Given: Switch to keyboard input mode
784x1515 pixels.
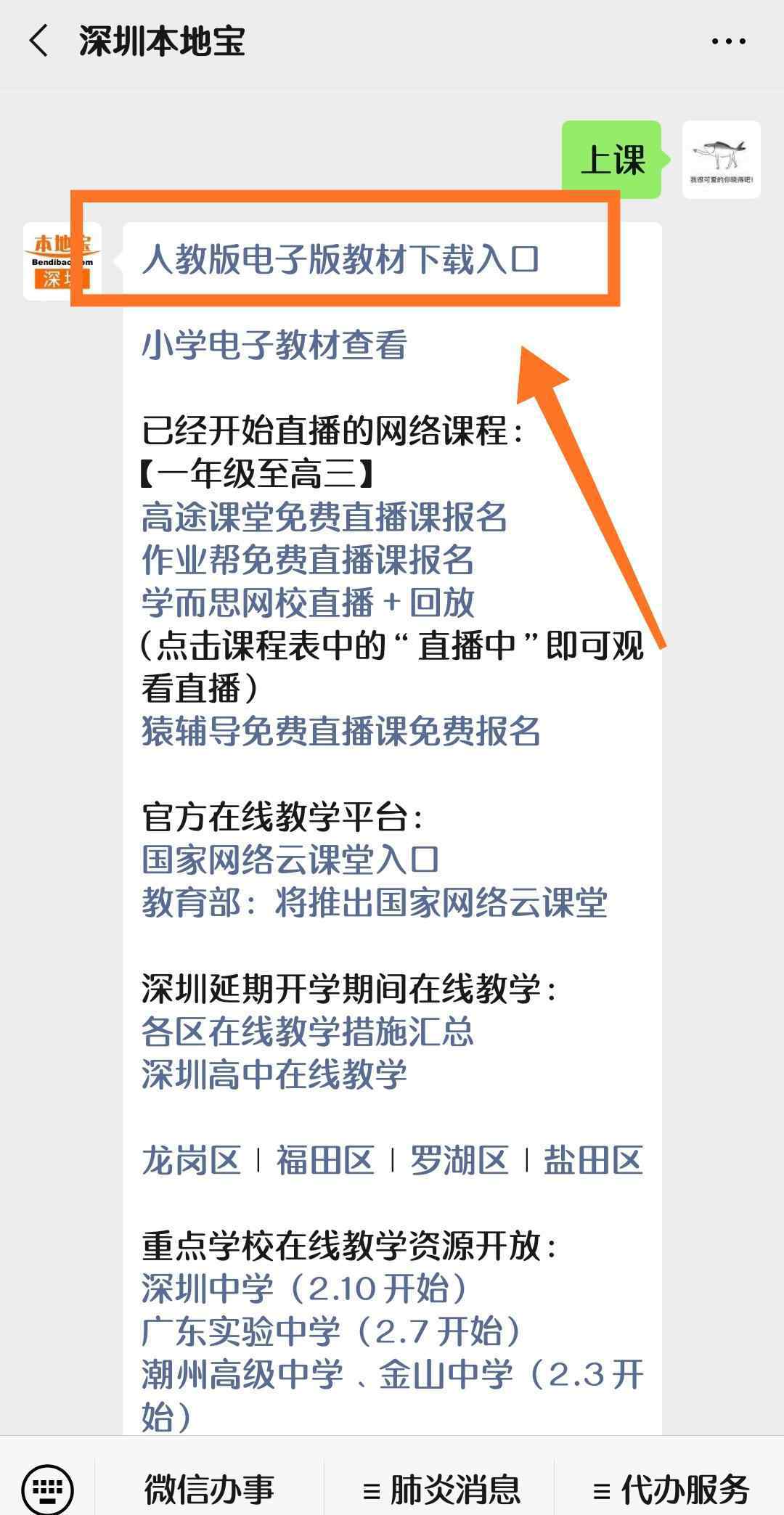Looking at the screenshot, I should [47, 1488].
